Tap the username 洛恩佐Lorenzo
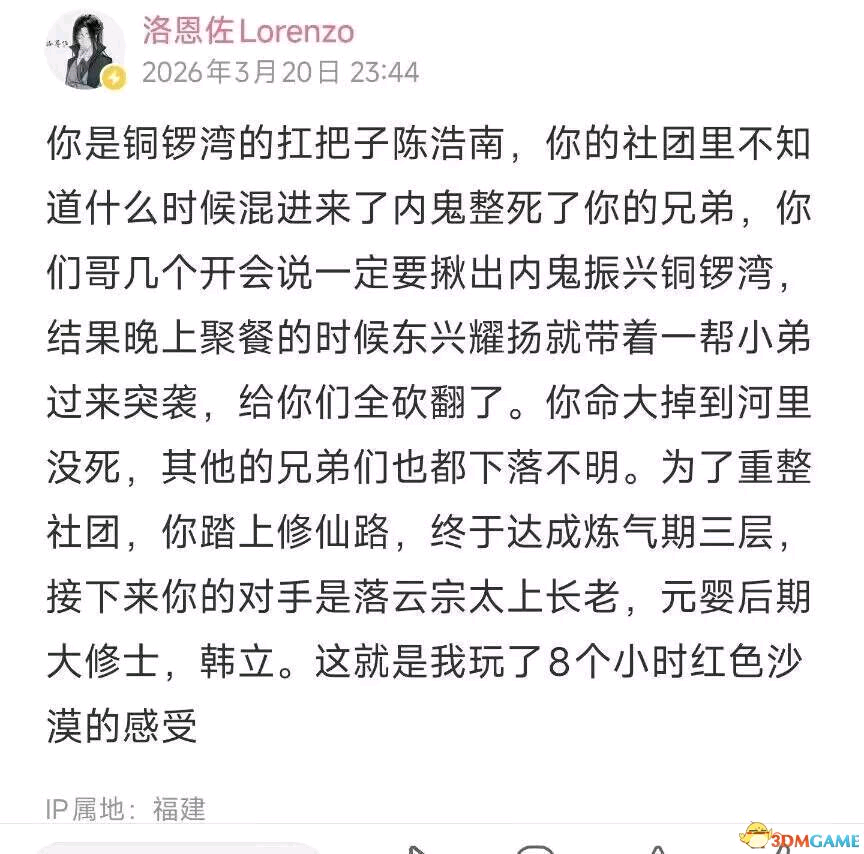The width and height of the screenshot is (864, 854). coord(248,31)
